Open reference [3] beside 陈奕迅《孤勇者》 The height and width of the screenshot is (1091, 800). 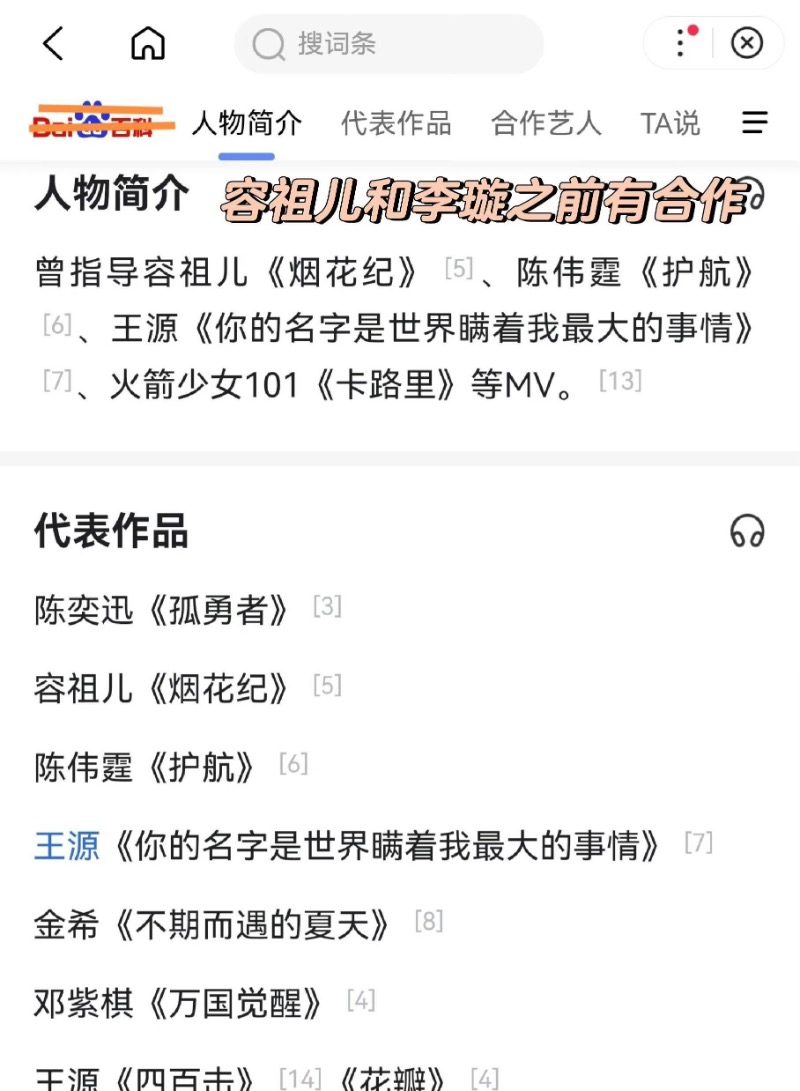coord(327,606)
